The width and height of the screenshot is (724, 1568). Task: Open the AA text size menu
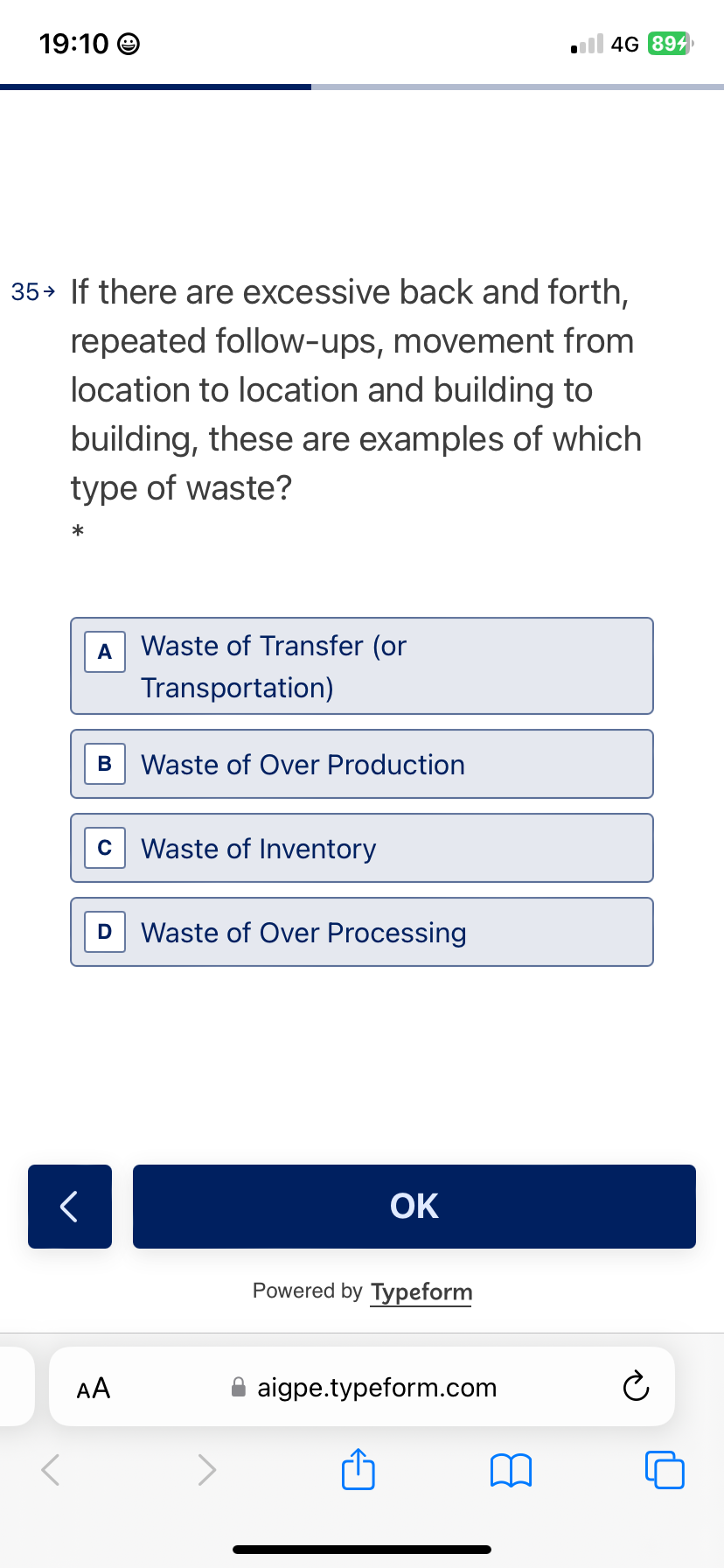(94, 1388)
